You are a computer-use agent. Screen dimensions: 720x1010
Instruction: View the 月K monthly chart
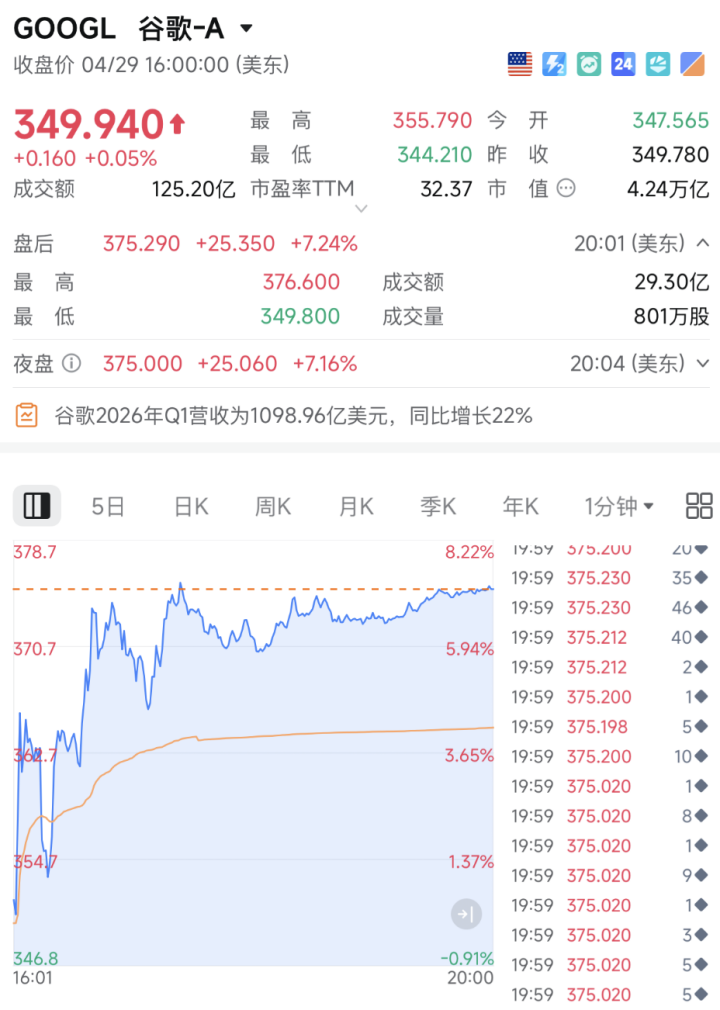355,506
